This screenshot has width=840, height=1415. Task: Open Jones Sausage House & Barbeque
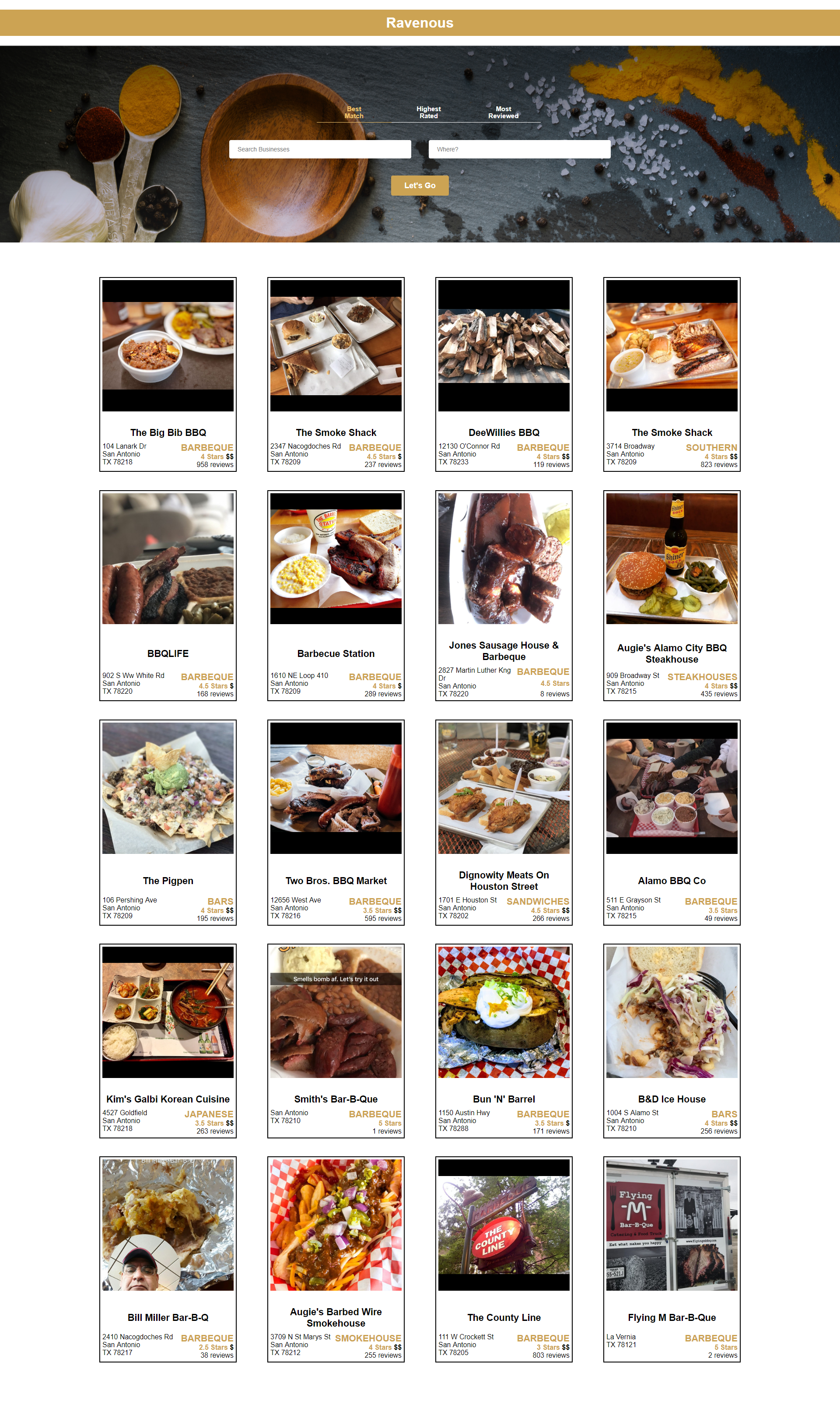pos(504,596)
